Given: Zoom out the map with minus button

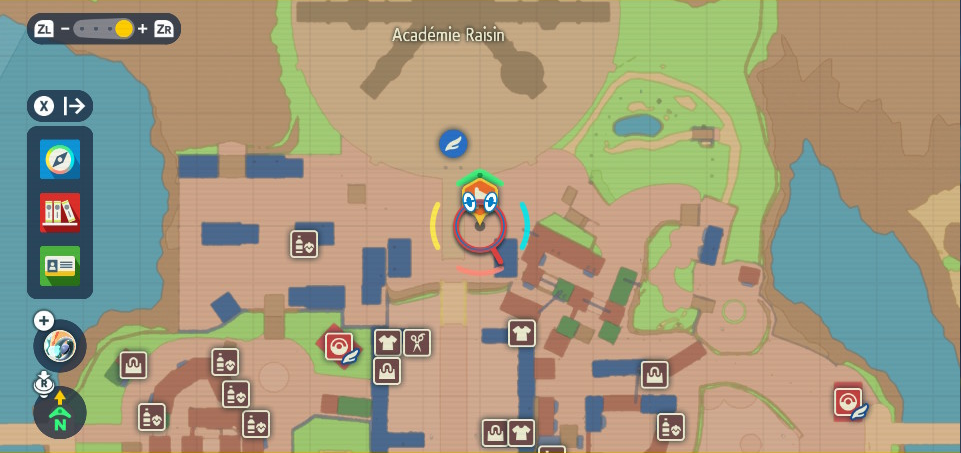Looking at the screenshot, I should tap(65, 29).
